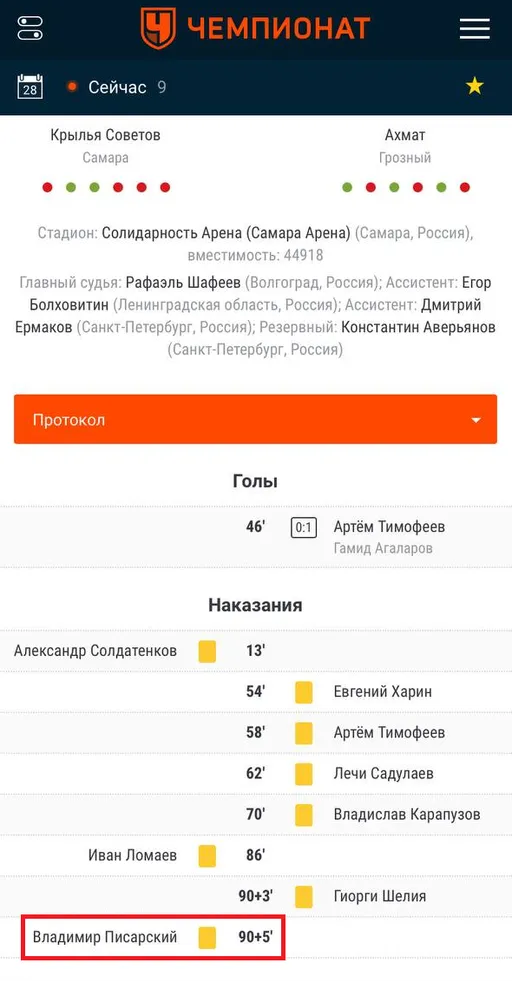
Task: View Гиорги Шелия's profile
Action: pyautogui.click(x=380, y=896)
